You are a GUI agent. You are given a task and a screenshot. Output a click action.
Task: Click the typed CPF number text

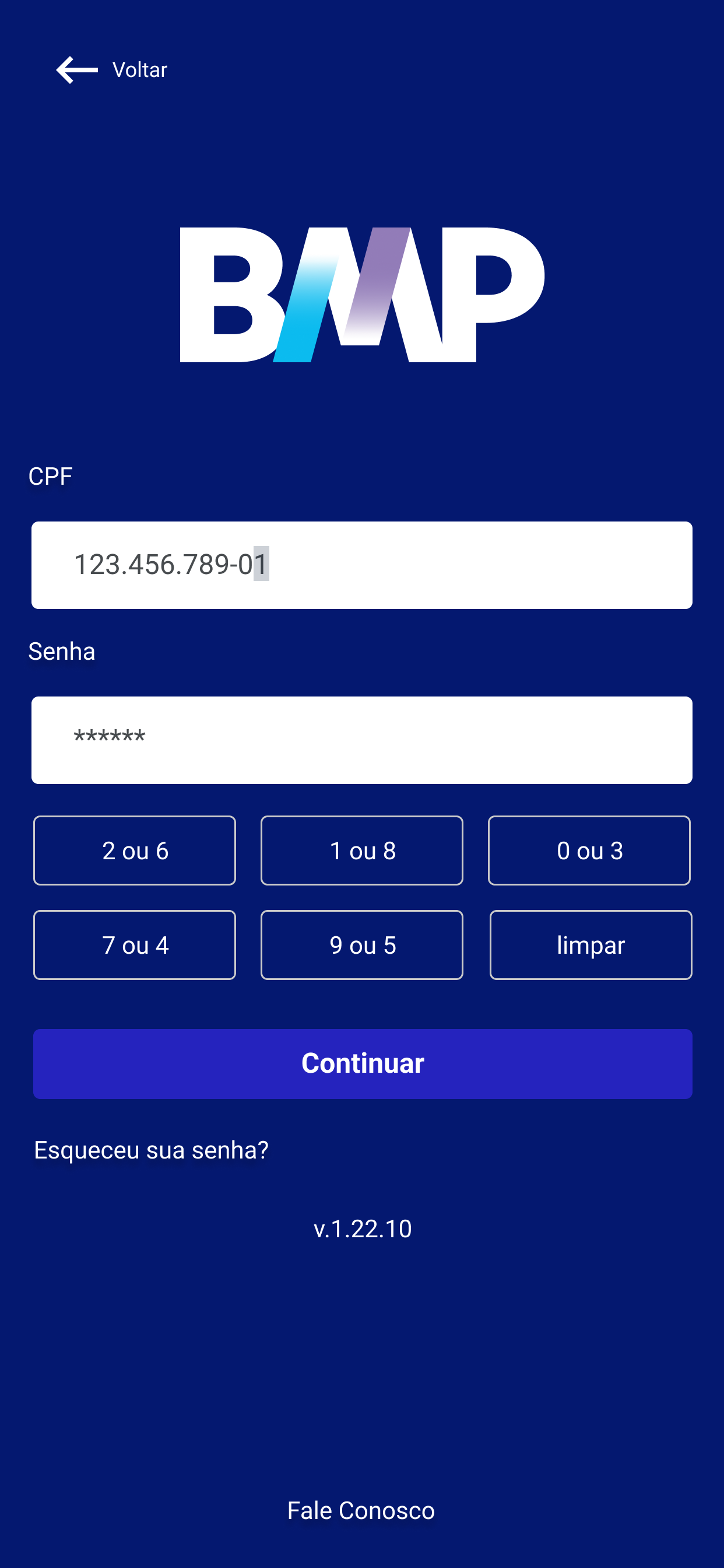pyautogui.click(x=168, y=563)
